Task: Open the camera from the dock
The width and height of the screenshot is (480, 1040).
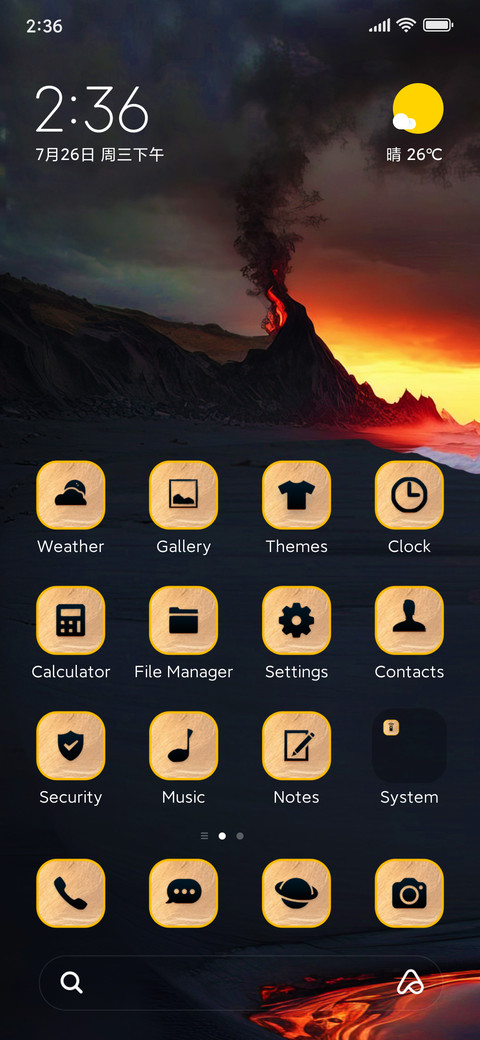Action: coord(409,893)
